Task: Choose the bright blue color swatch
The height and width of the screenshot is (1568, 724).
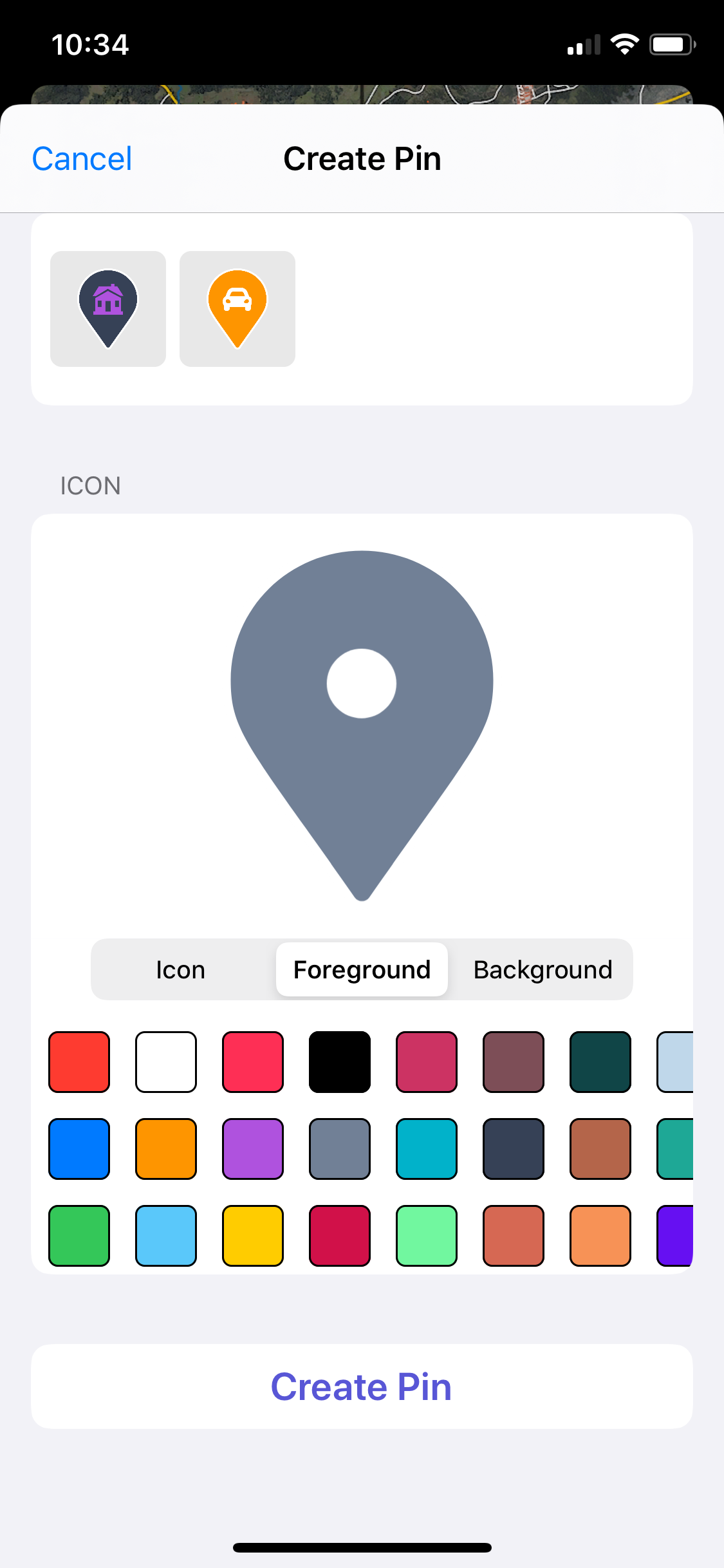Action: tap(79, 1149)
